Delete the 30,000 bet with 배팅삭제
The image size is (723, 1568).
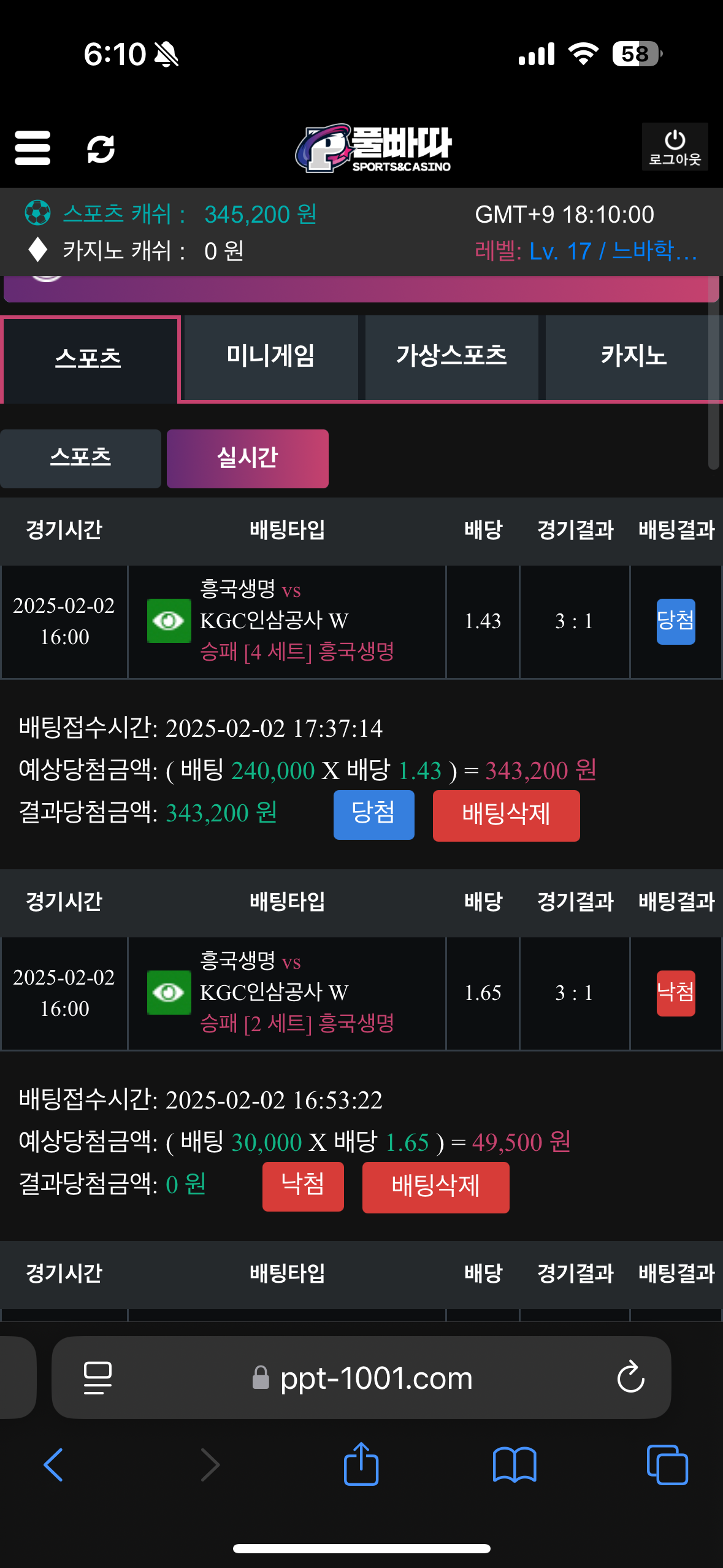point(435,1187)
